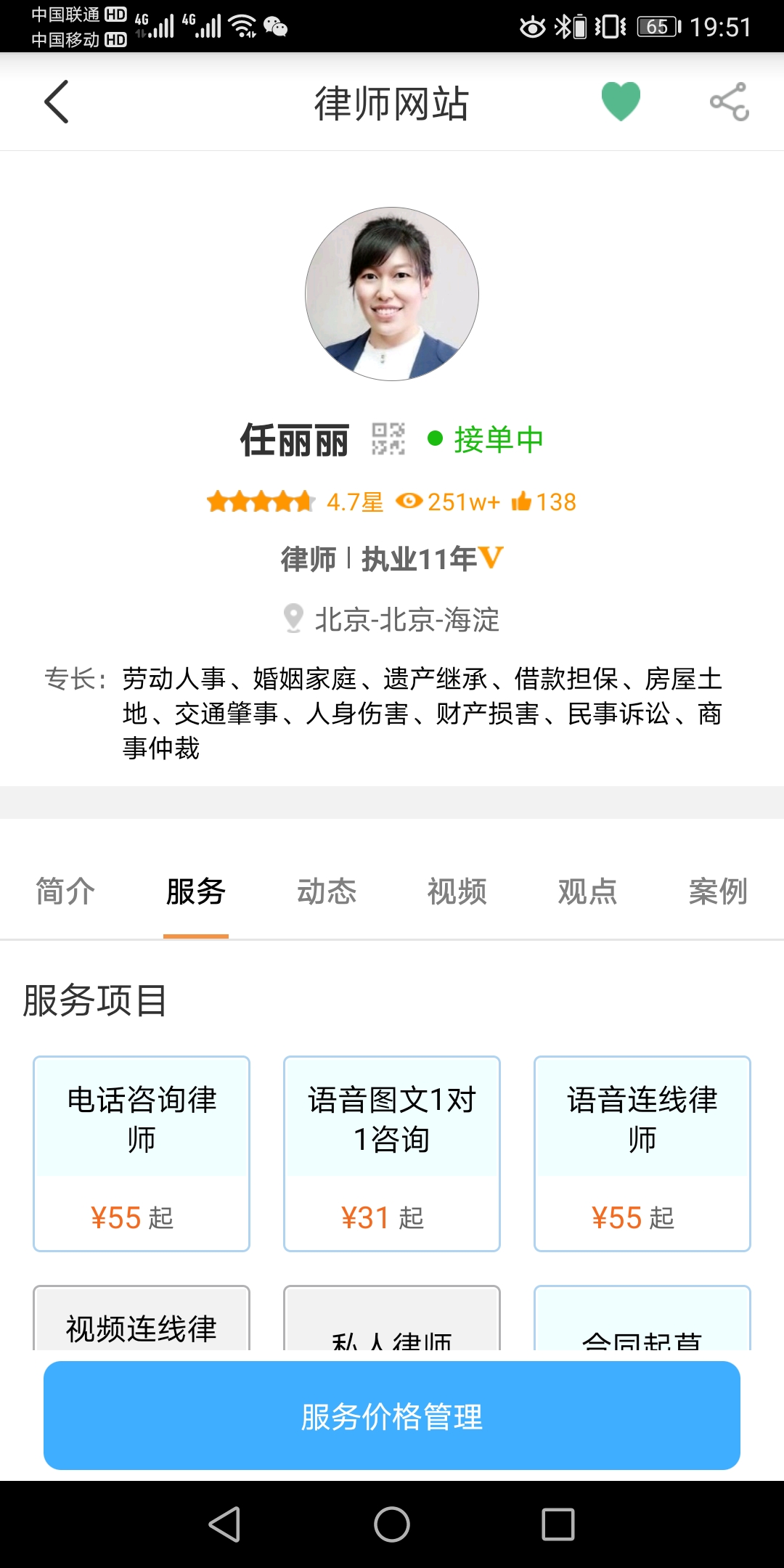
Task: Choose the 语音连线律师 service card
Action: pos(642,1153)
